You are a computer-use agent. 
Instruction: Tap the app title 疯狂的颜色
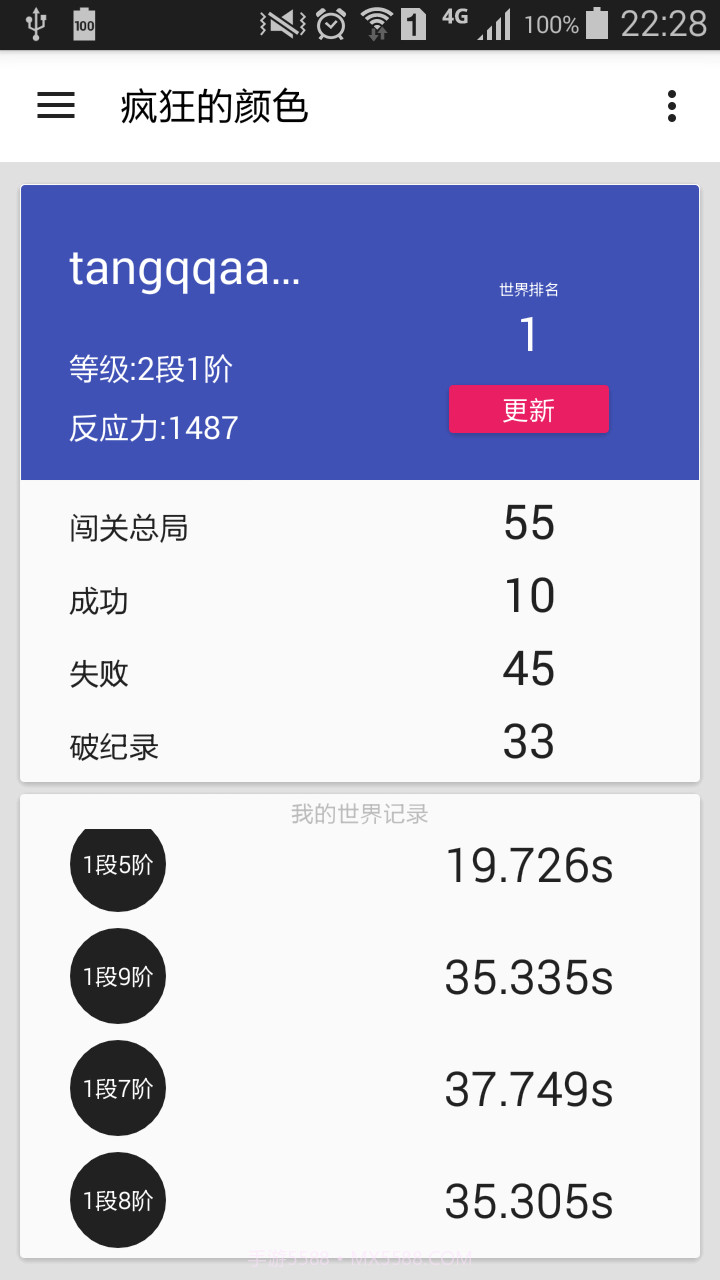pyautogui.click(x=213, y=106)
